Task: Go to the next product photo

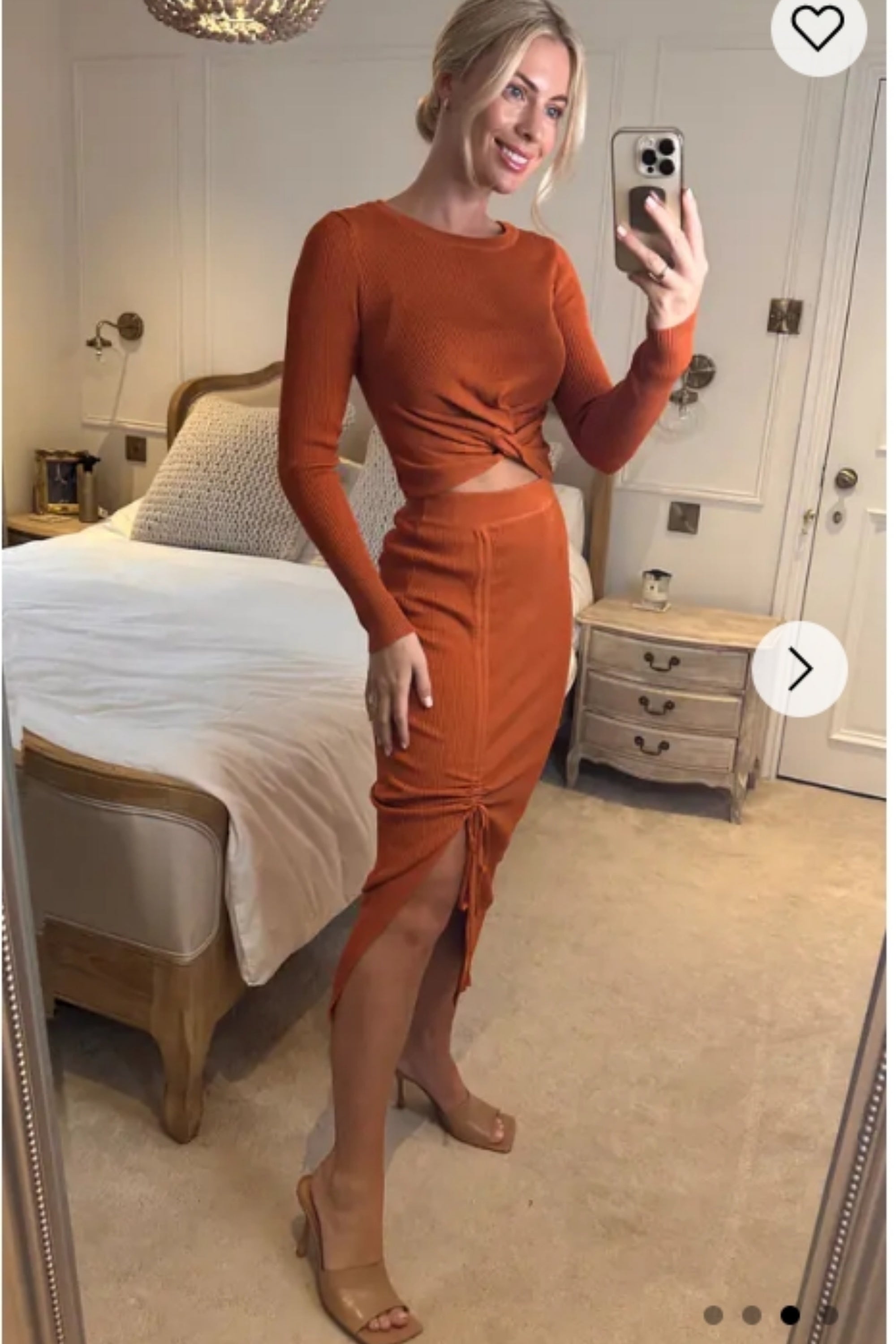Action: [x=799, y=669]
